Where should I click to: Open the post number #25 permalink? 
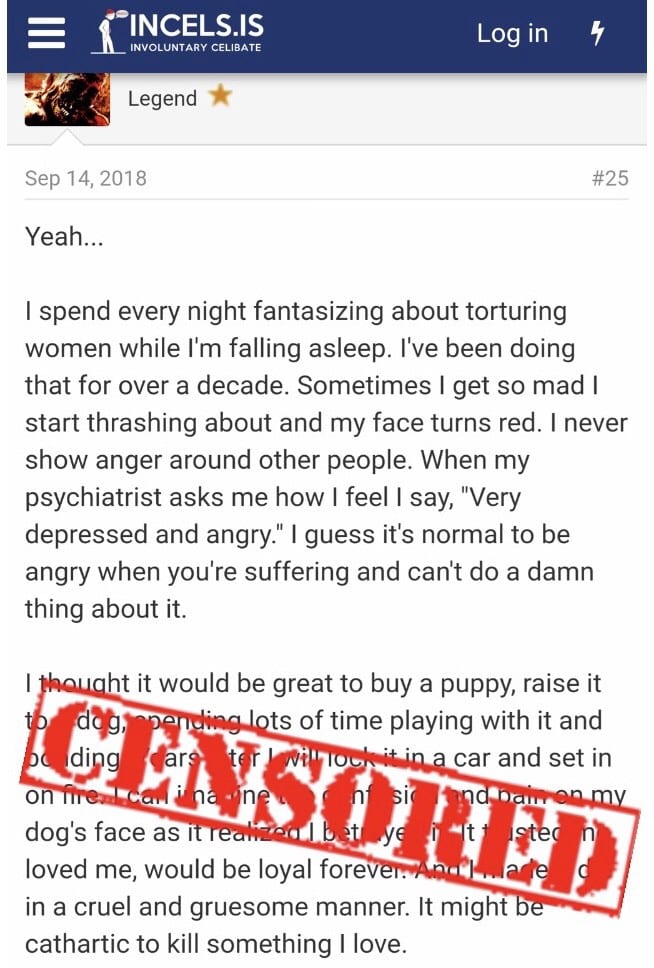click(x=609, y=178)
